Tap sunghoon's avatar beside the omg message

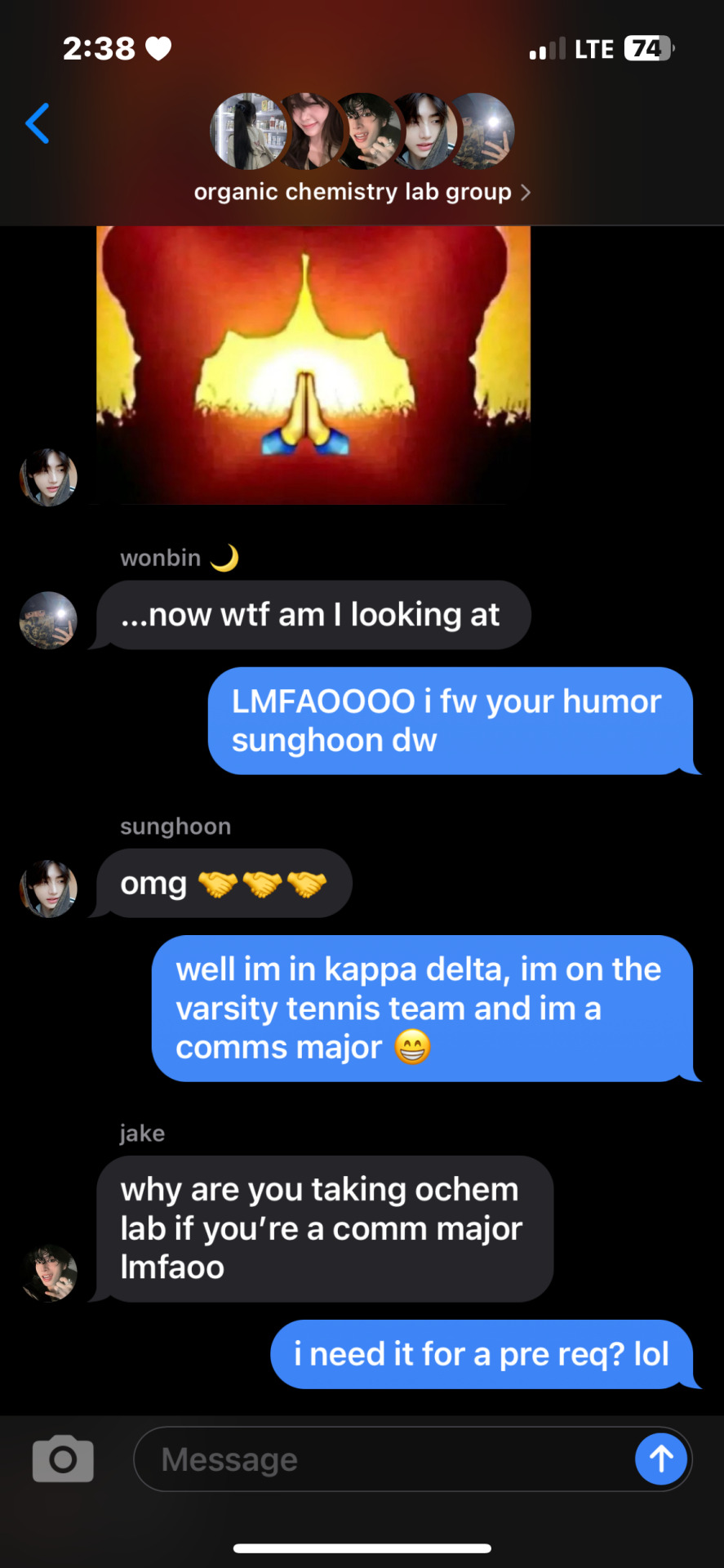coord(48,889)
